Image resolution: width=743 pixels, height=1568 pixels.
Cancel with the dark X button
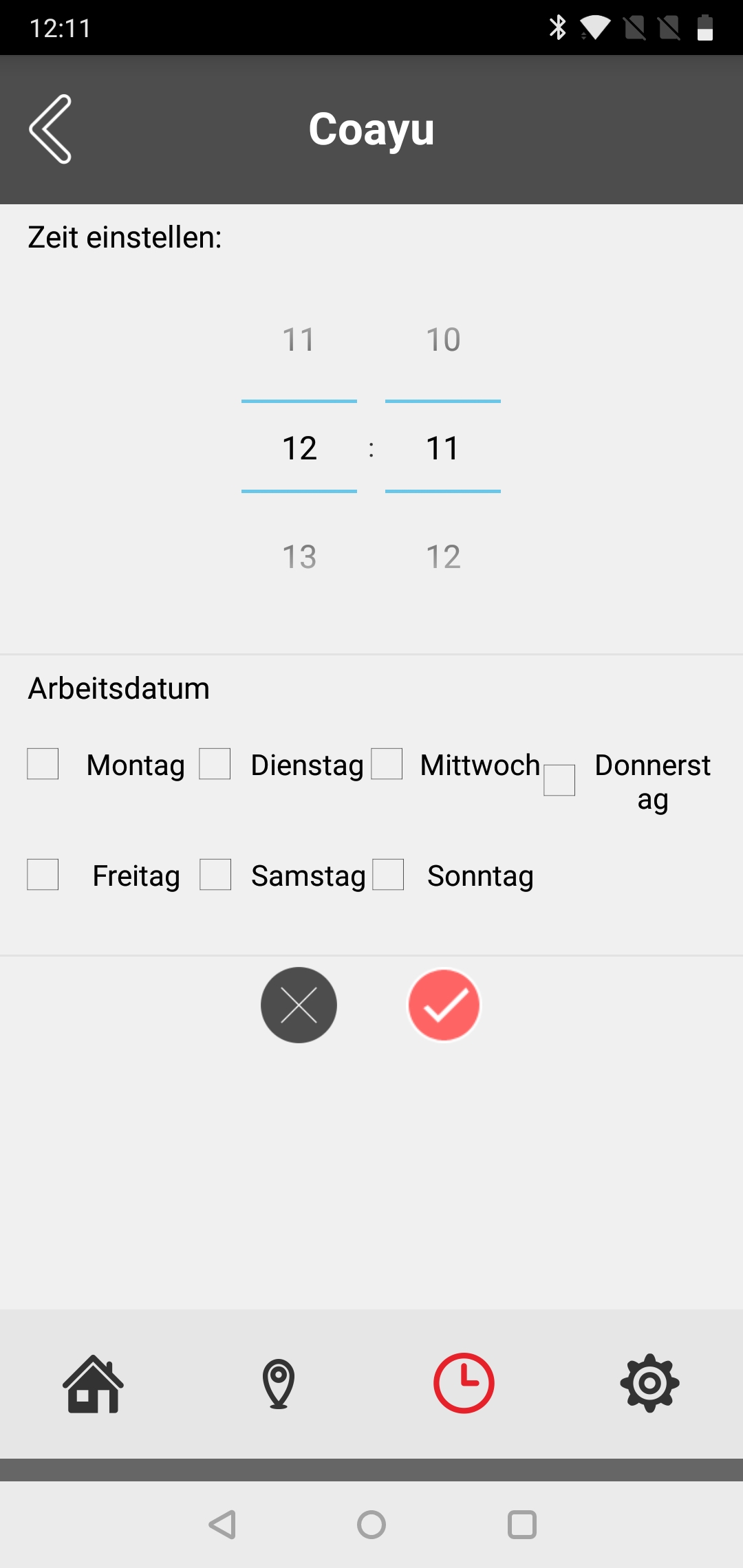pos(299,1005)
